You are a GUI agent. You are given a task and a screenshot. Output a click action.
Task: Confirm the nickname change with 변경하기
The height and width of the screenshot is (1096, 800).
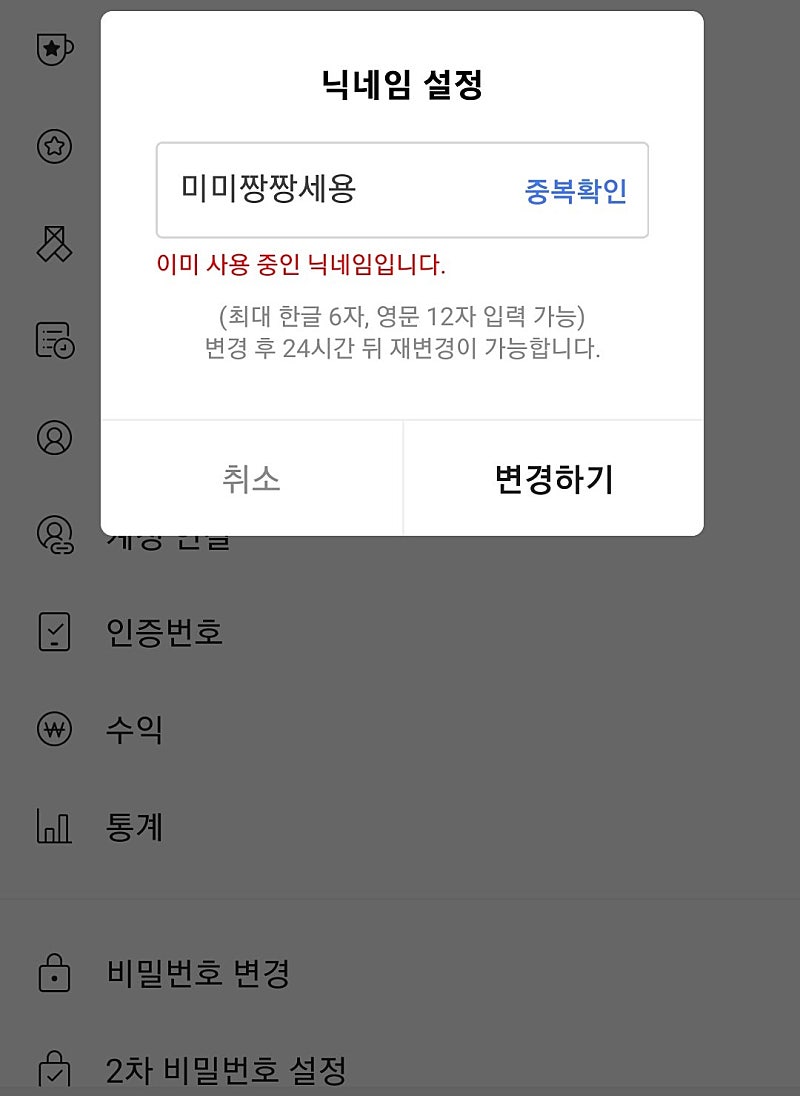coord(553,479)
